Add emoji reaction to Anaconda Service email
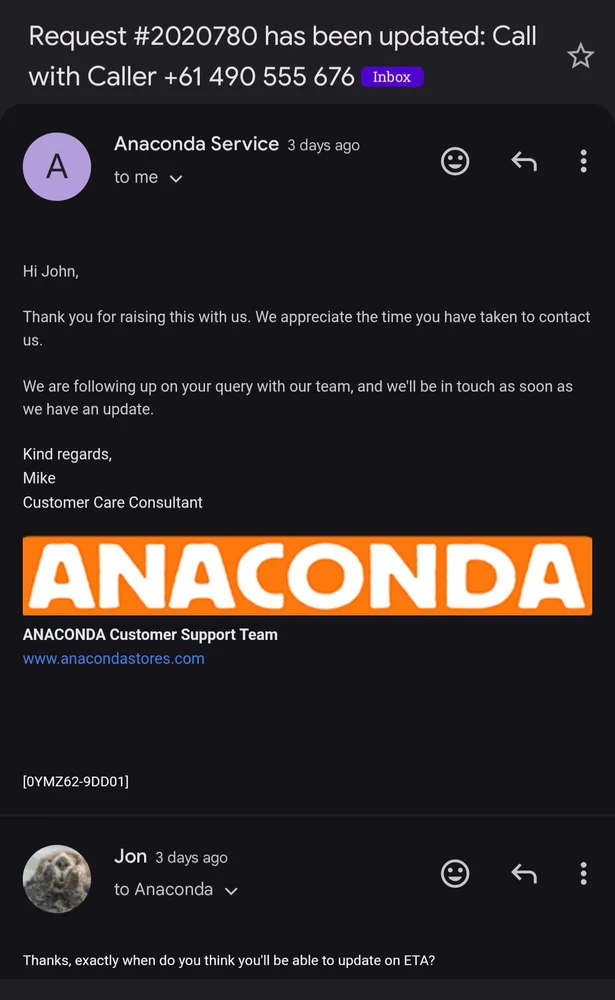This screenshot has width=615, height=1000. pos(455,161)
